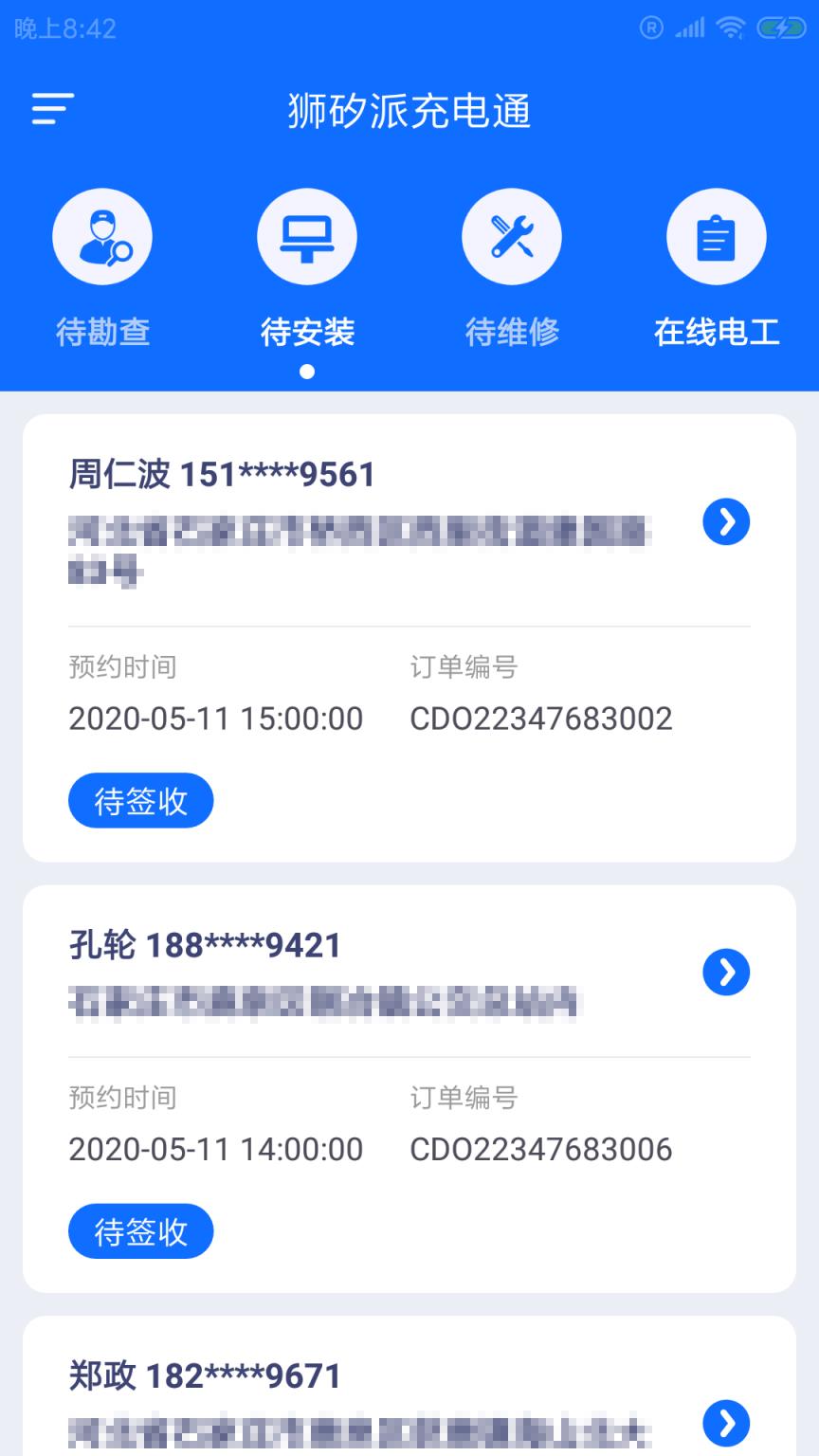Expand details for 周仁波's order
This screenshot has height=1456, width=819.
[725, 521]
